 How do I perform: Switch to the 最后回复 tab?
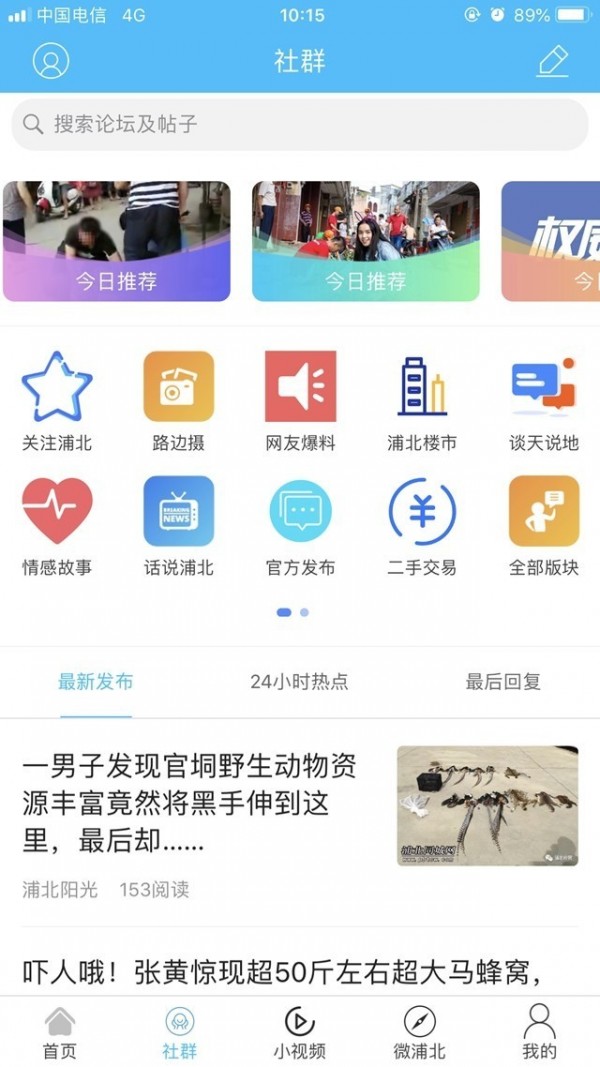tap(503, 682)
